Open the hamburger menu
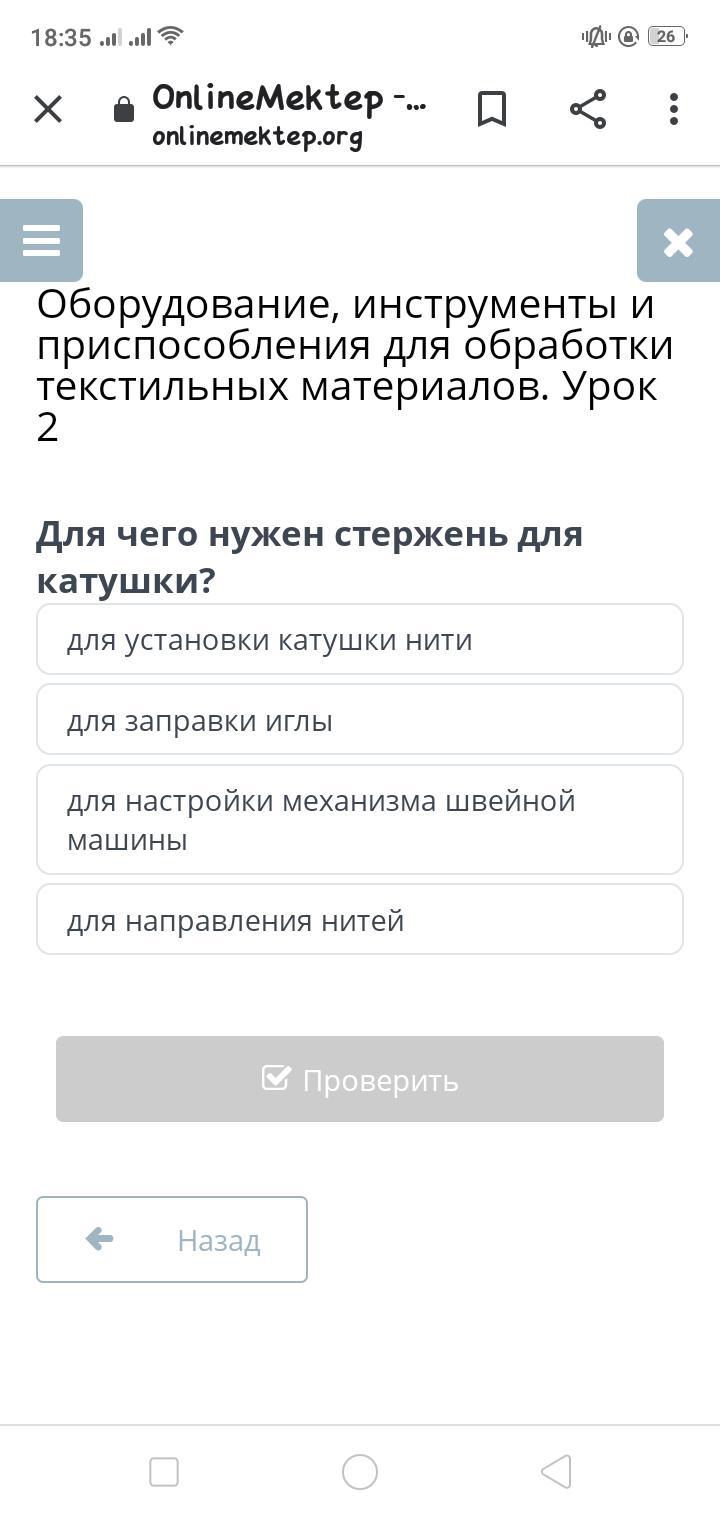The height and width of the screenshot is (1520, 720). 41,241
